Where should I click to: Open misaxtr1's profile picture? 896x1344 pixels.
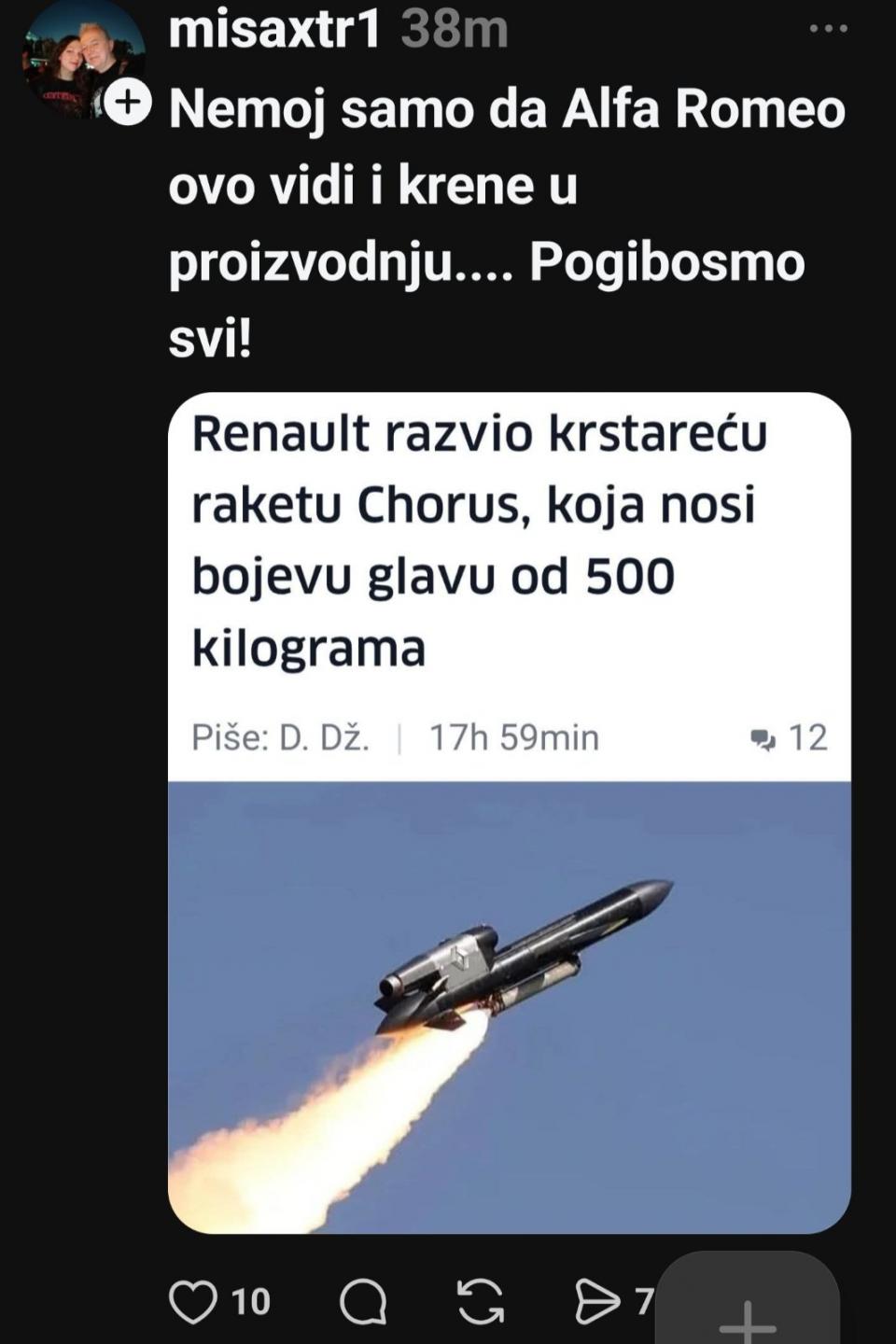point(82,58)
